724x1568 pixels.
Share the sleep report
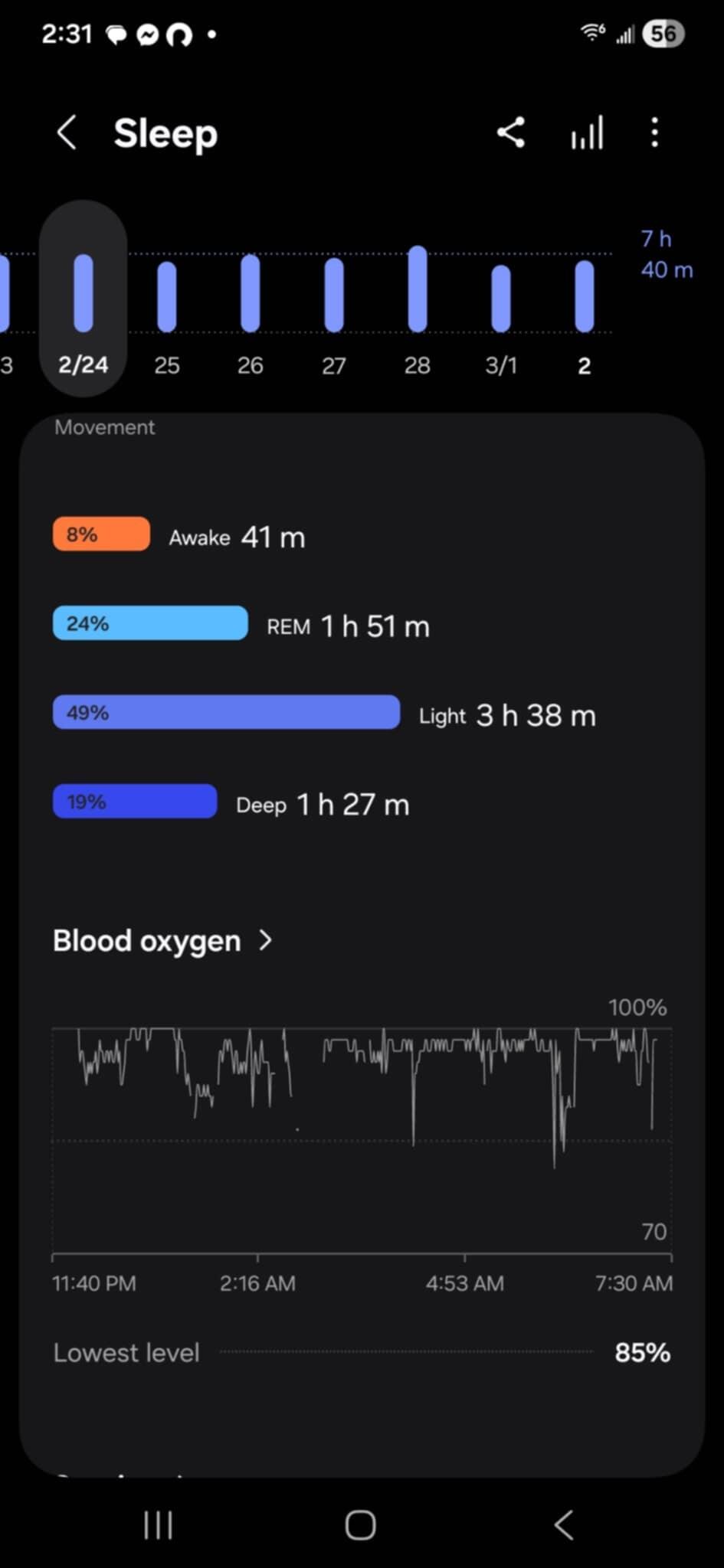pyautogui.click(x=511, y=132)
